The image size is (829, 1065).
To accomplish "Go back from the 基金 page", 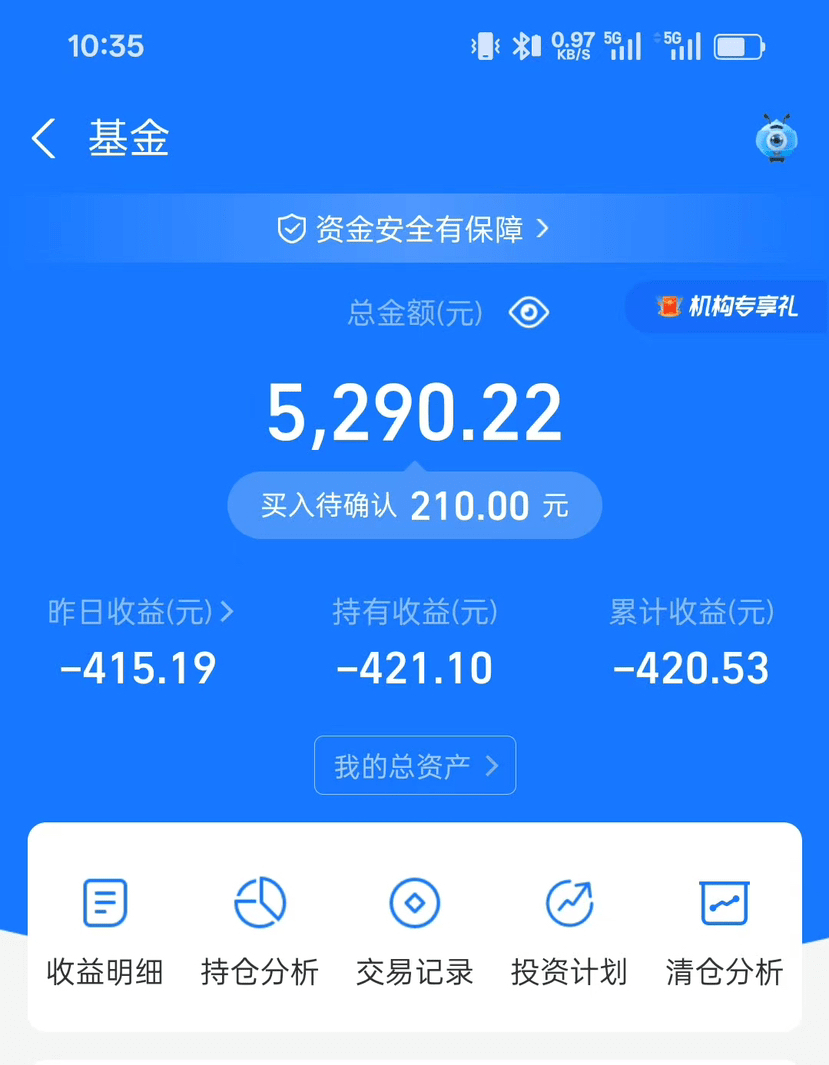I will (x=43, y=139).
